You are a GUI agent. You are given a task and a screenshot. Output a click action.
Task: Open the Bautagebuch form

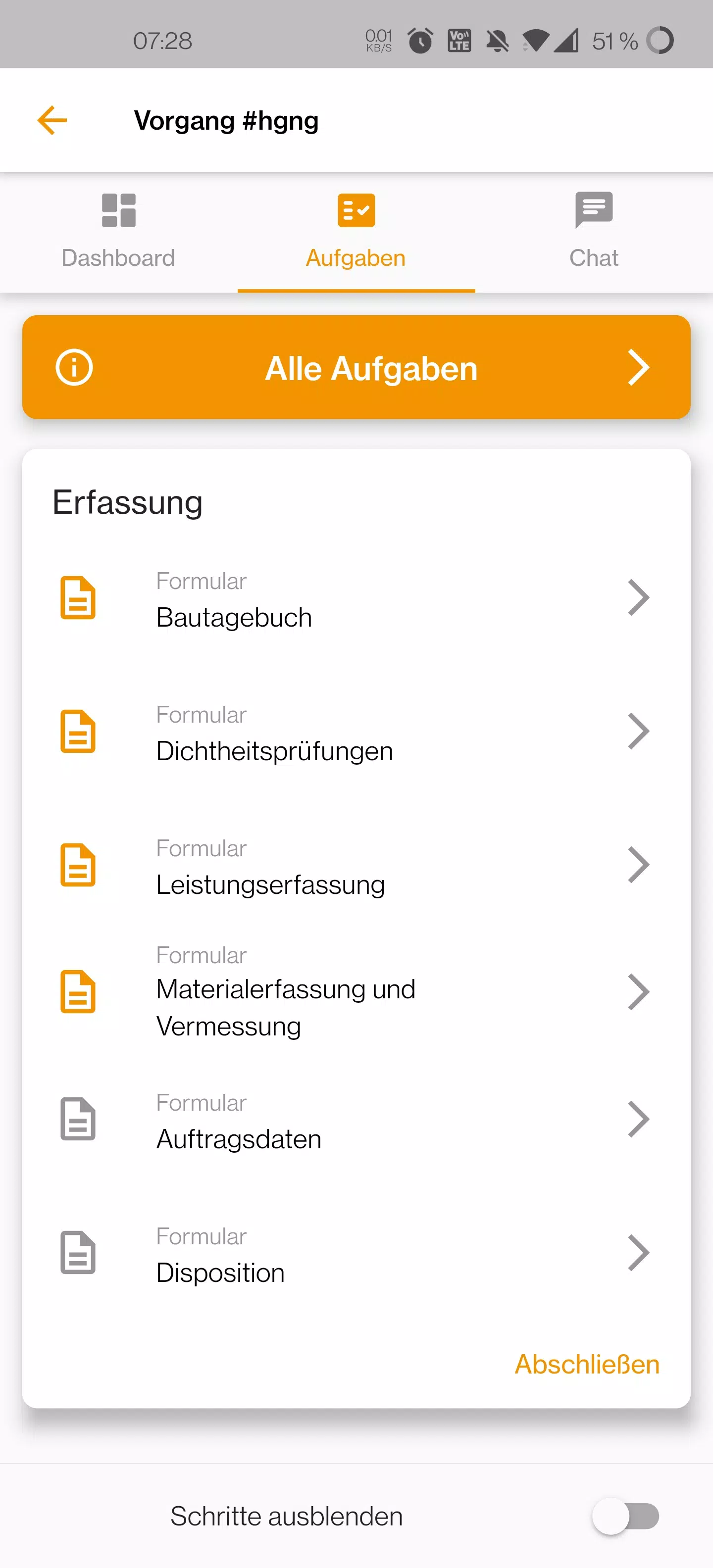click(356, 599)
